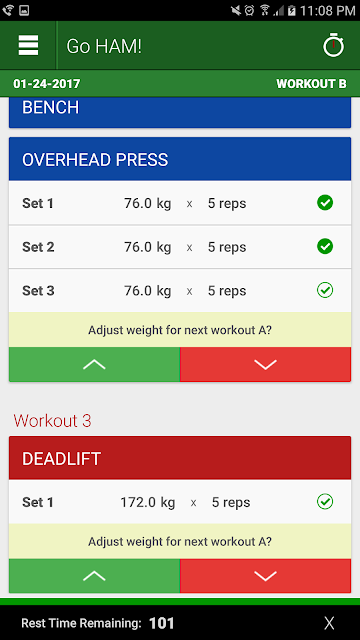
Task: Open the hamburger navigation menu
Action: point(28,45)
